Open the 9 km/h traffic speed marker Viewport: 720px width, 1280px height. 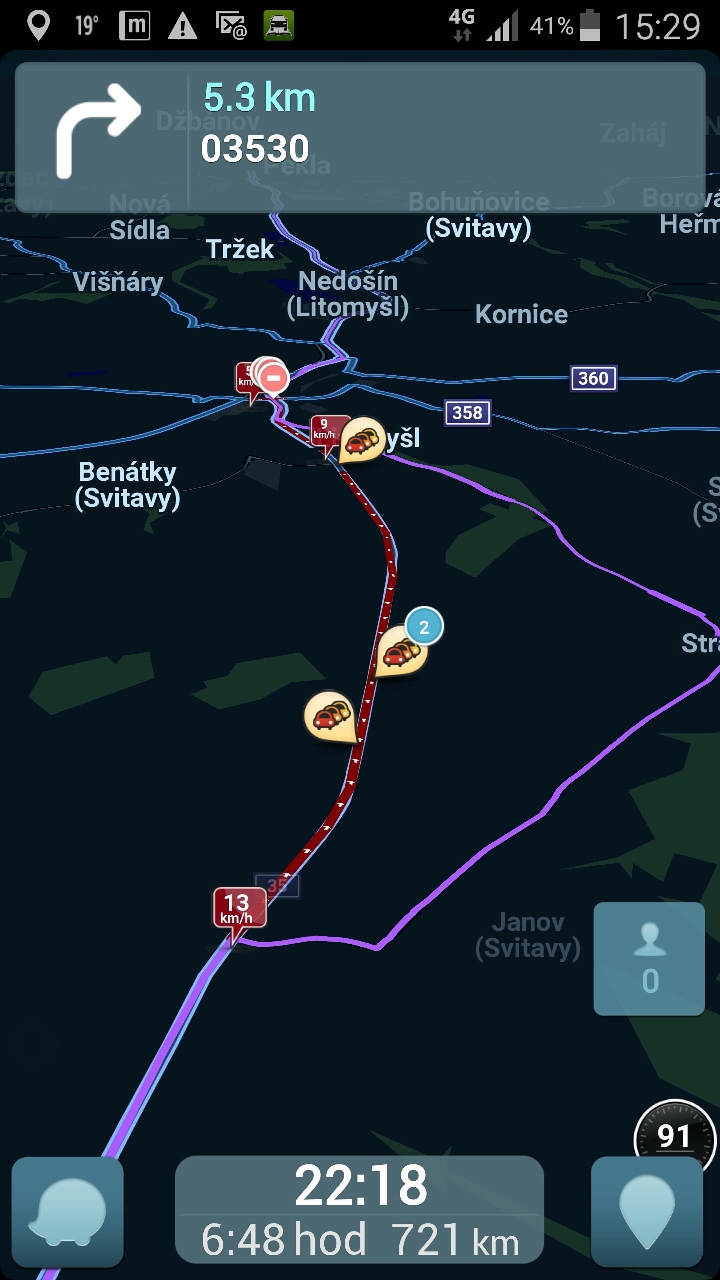coord(326,432)
